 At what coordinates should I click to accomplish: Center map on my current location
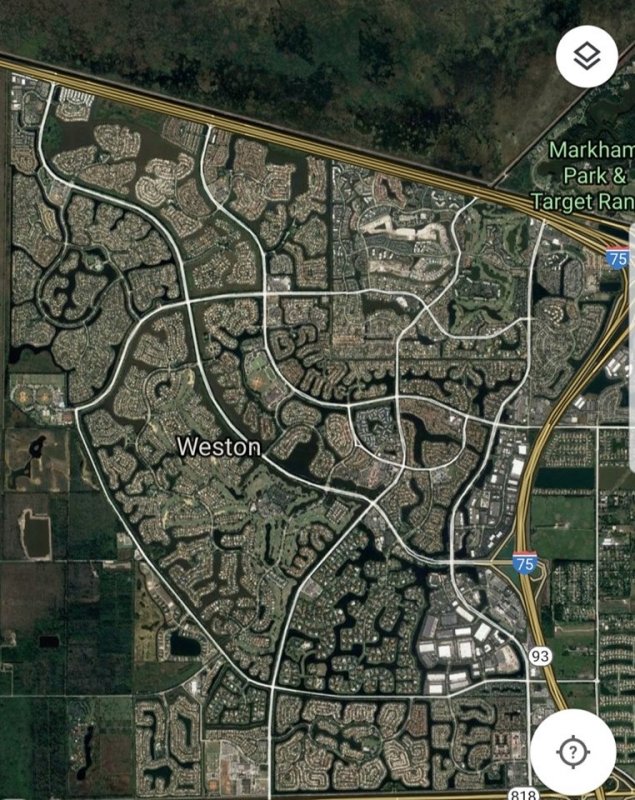click(x=572, y=750)
